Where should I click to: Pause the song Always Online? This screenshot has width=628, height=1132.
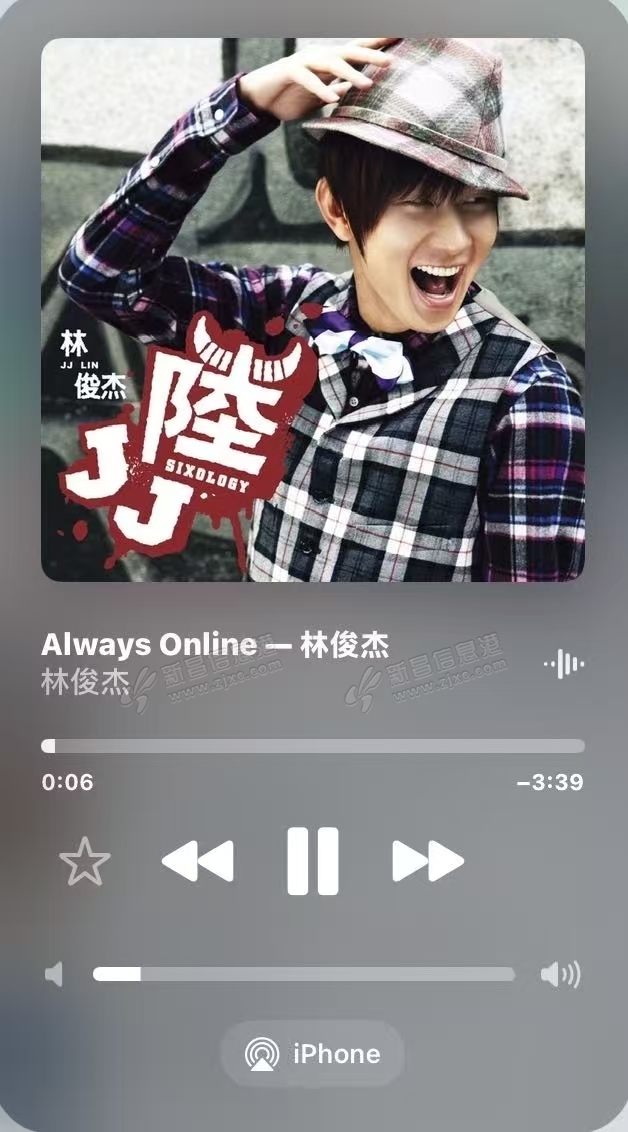pos(313,861)
